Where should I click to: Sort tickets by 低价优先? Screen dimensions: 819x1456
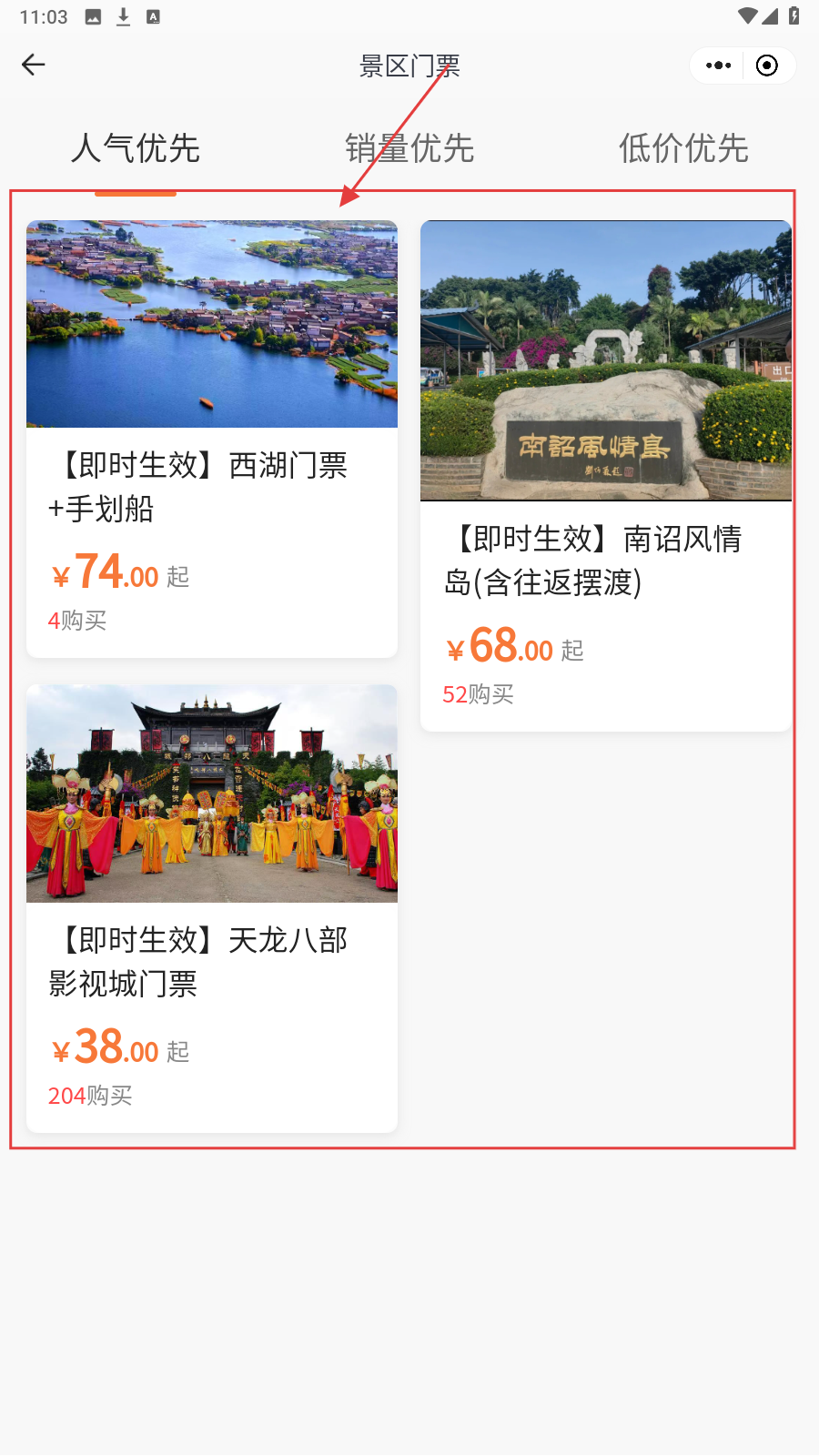click(683, 148)
